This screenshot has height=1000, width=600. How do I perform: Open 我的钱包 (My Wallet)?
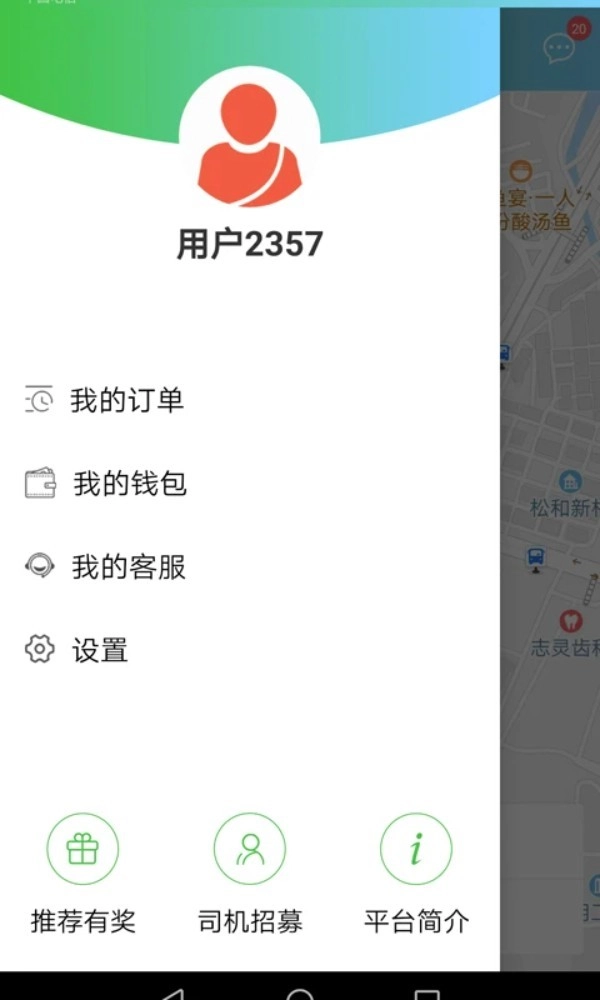pos(129,484)
